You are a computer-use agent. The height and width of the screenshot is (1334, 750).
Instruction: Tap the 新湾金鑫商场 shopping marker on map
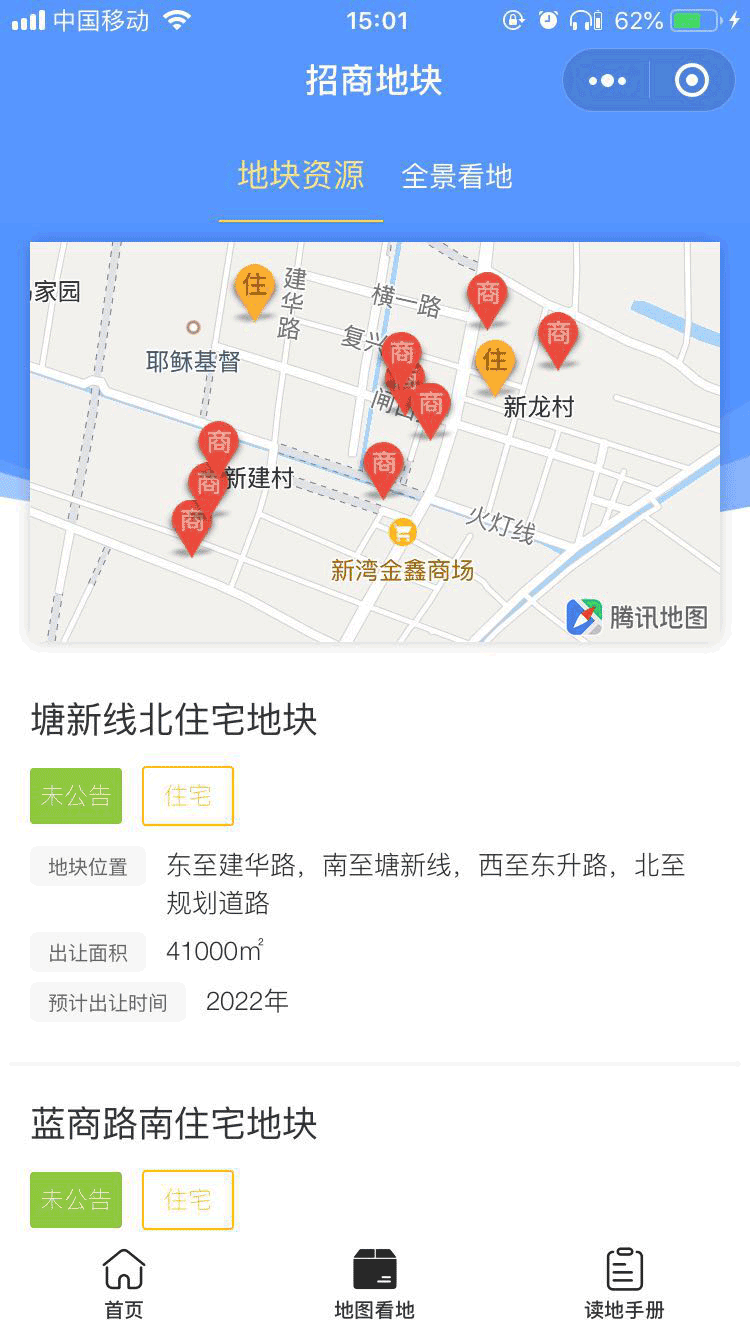402,532
